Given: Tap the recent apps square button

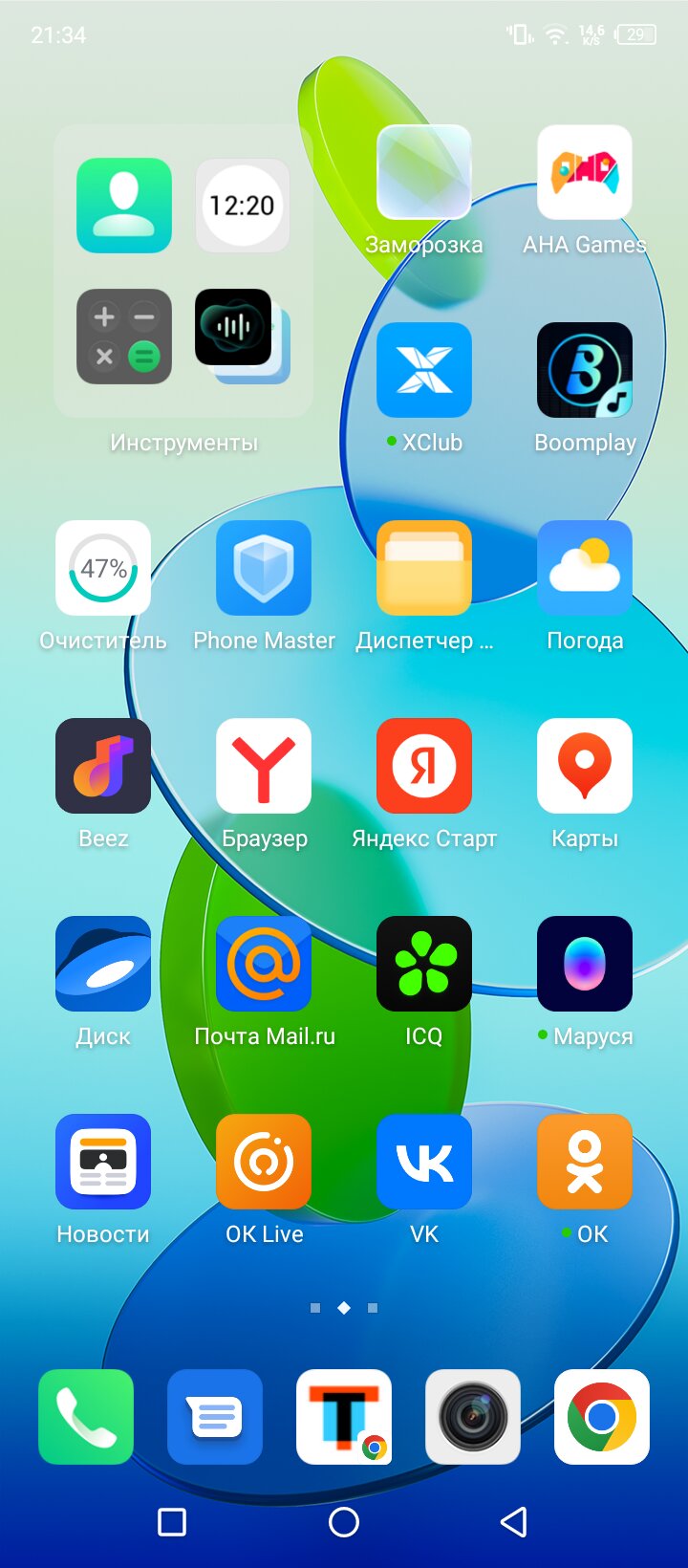Looking at the screenshot, I should point(172,1522).
